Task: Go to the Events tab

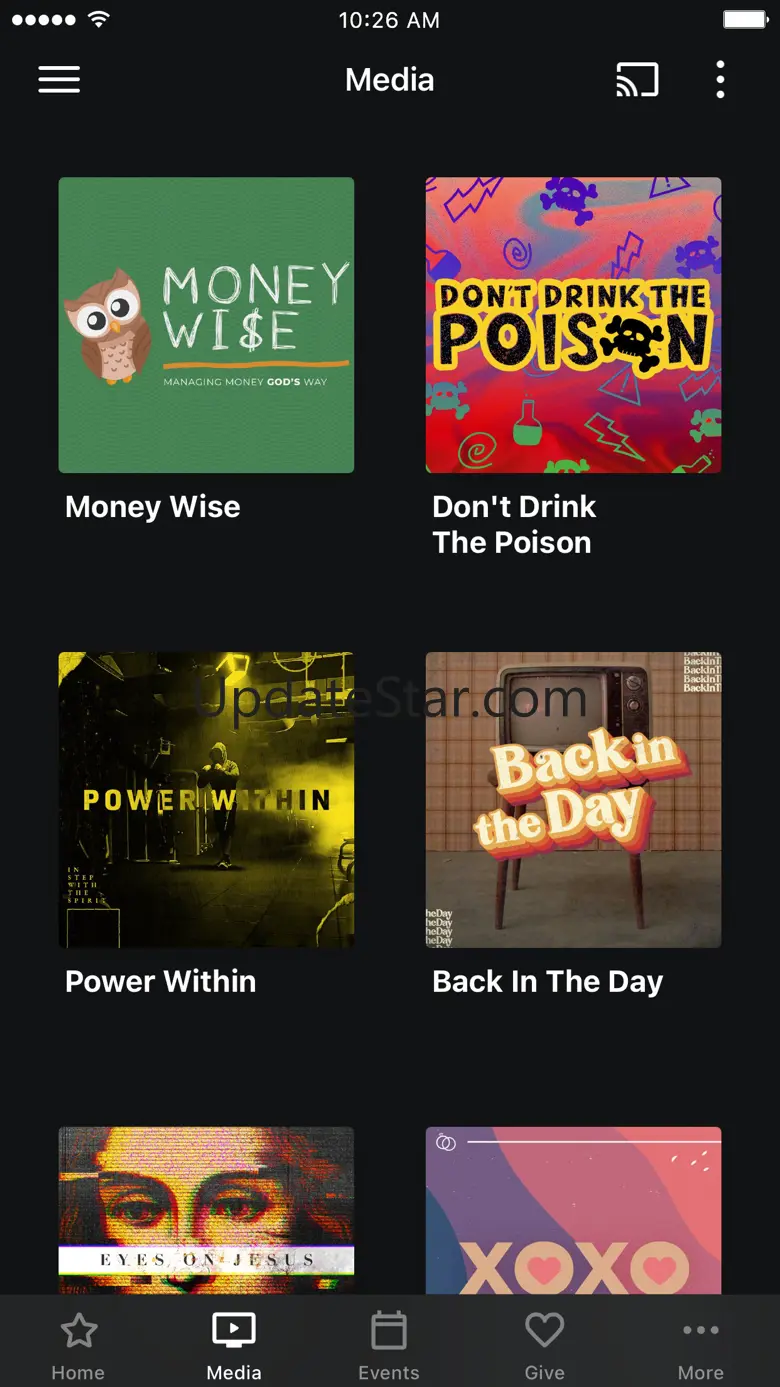Action: 389,1345
